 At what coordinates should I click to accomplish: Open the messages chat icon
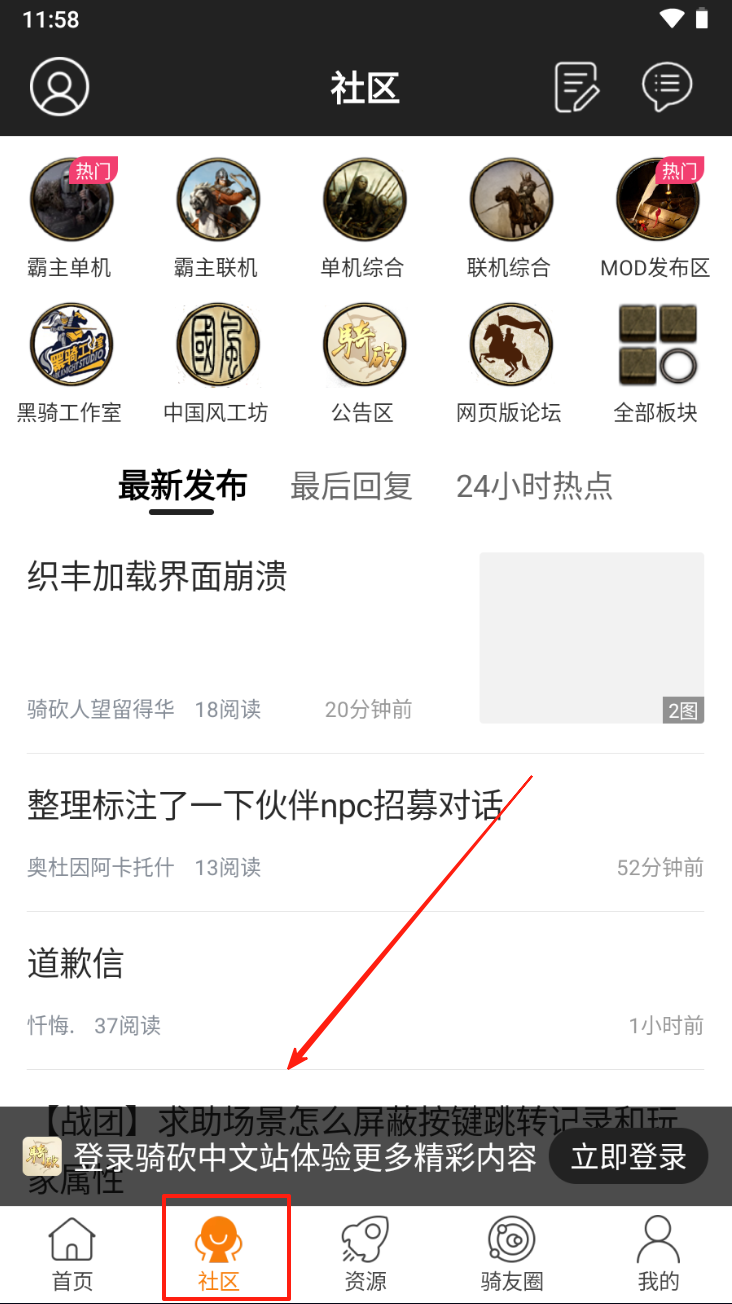[667, 87]
